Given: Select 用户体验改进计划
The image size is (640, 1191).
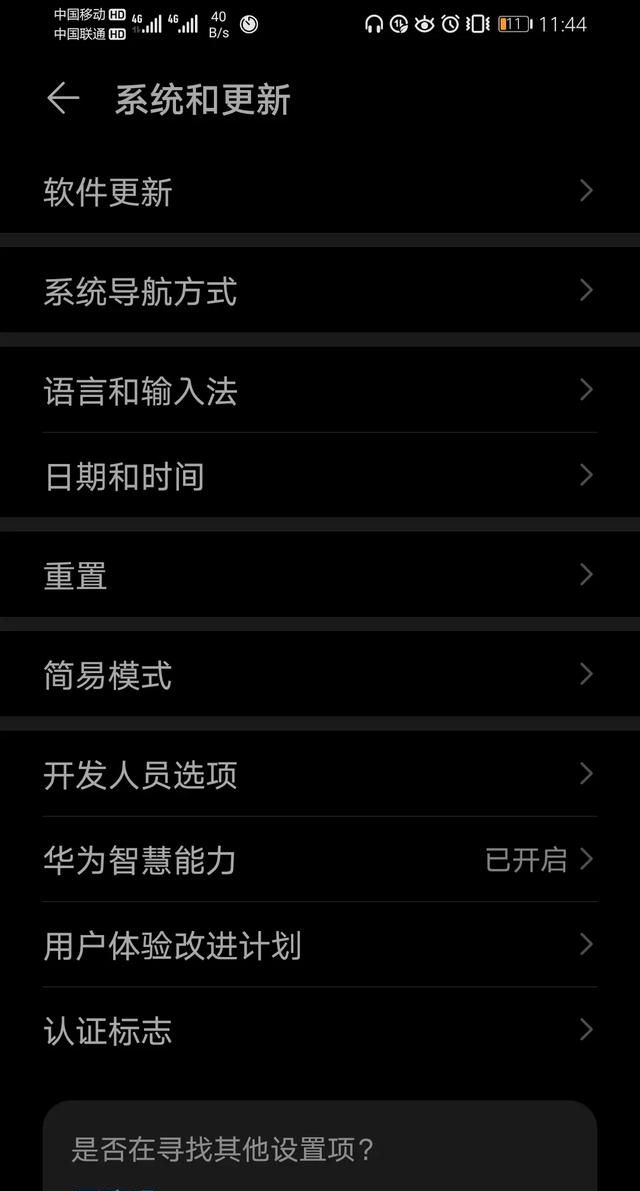Looking at the screenshot, I should 320,946.
